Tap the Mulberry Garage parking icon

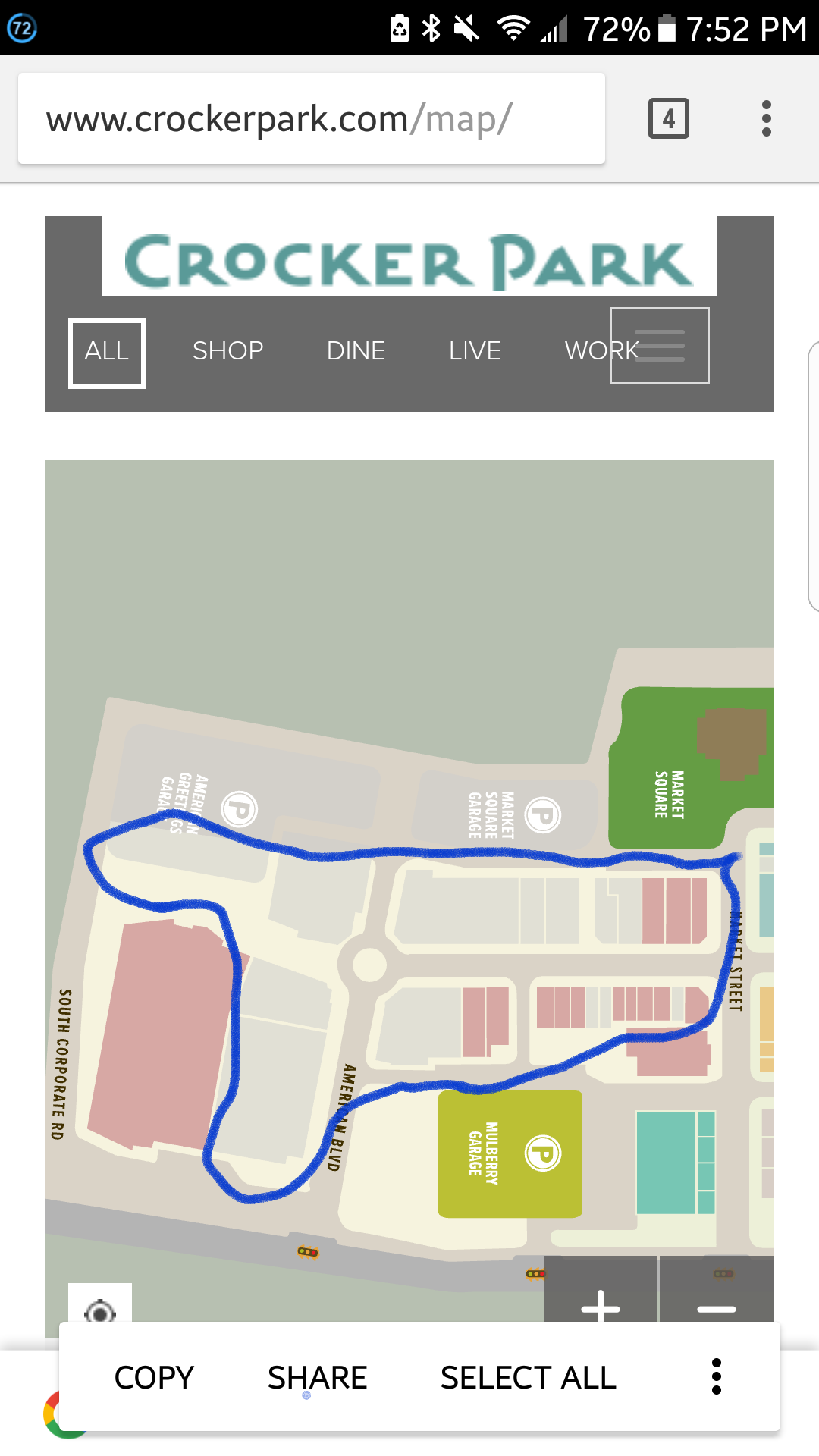coord(543,1153)
